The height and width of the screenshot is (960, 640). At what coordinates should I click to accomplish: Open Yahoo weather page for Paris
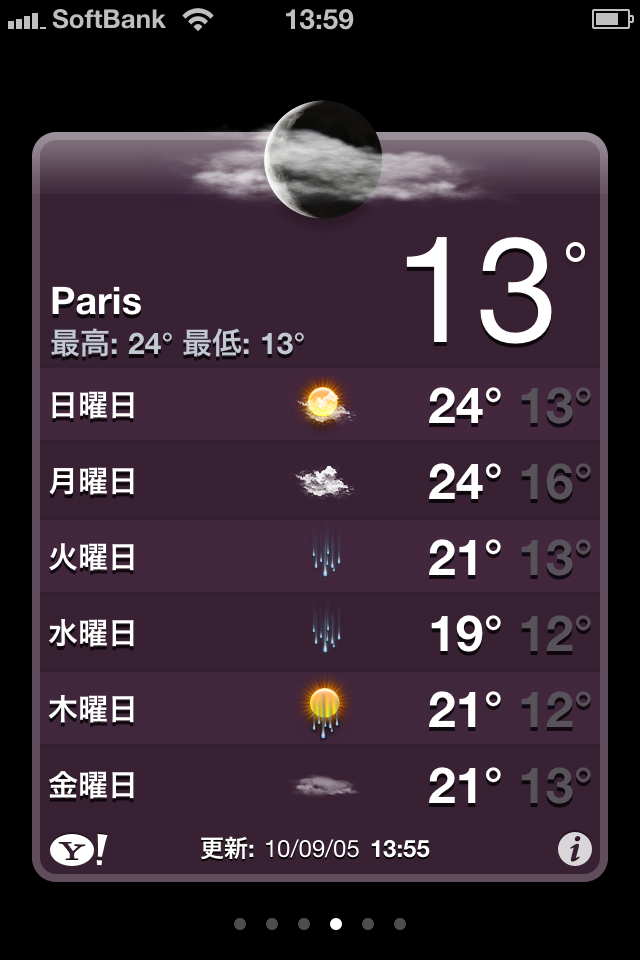click(78, 850)
